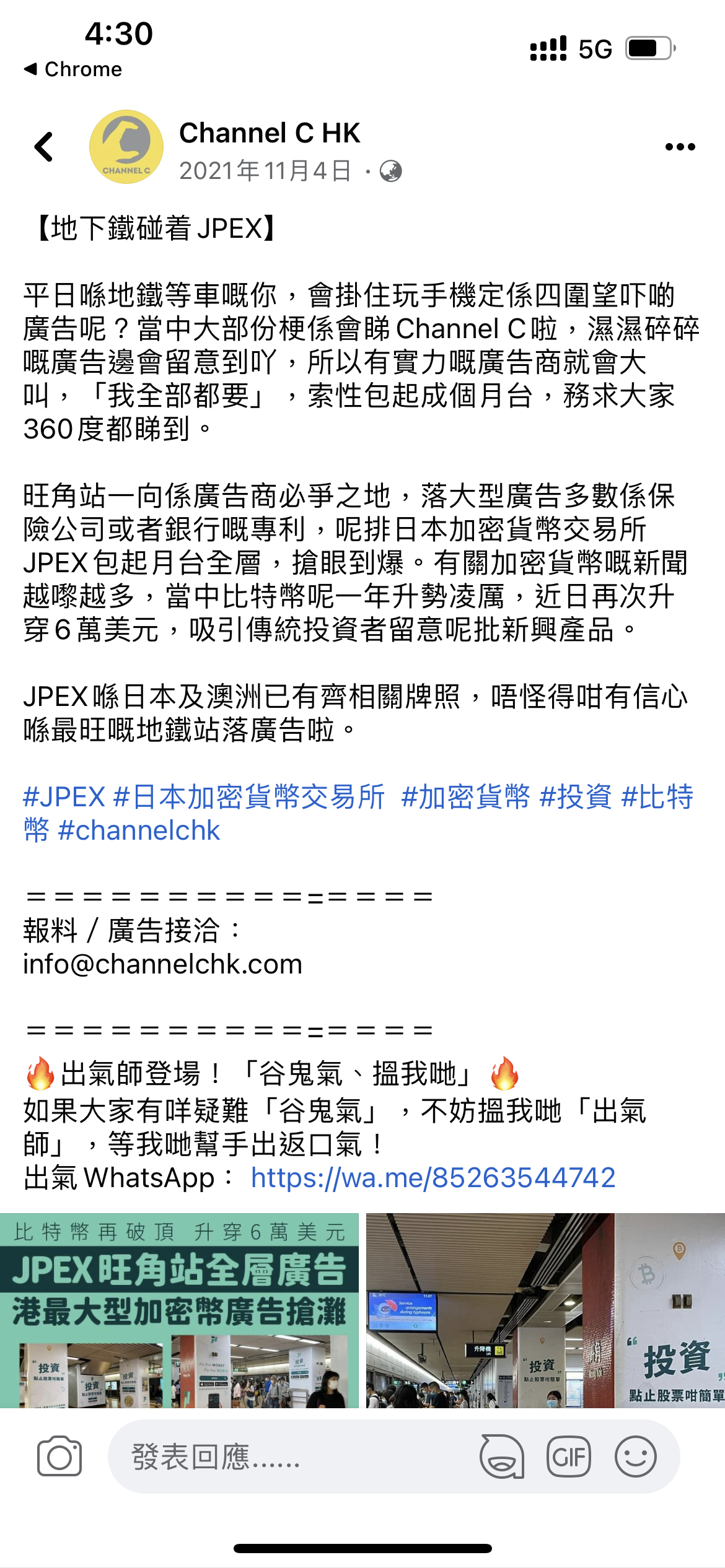Tap the signal strength bars

[x=548, y=47]
